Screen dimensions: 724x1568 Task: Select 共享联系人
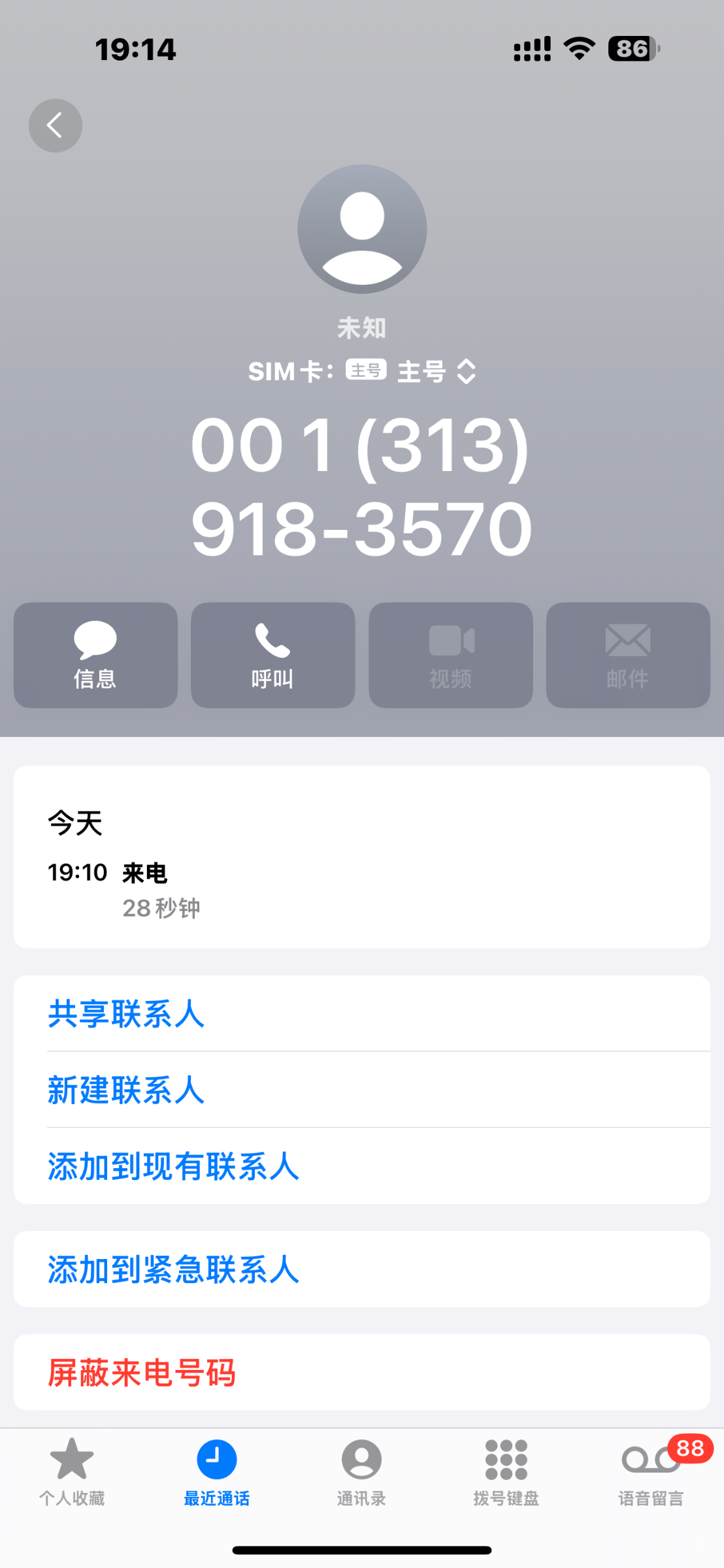(x=126, y=1014)
